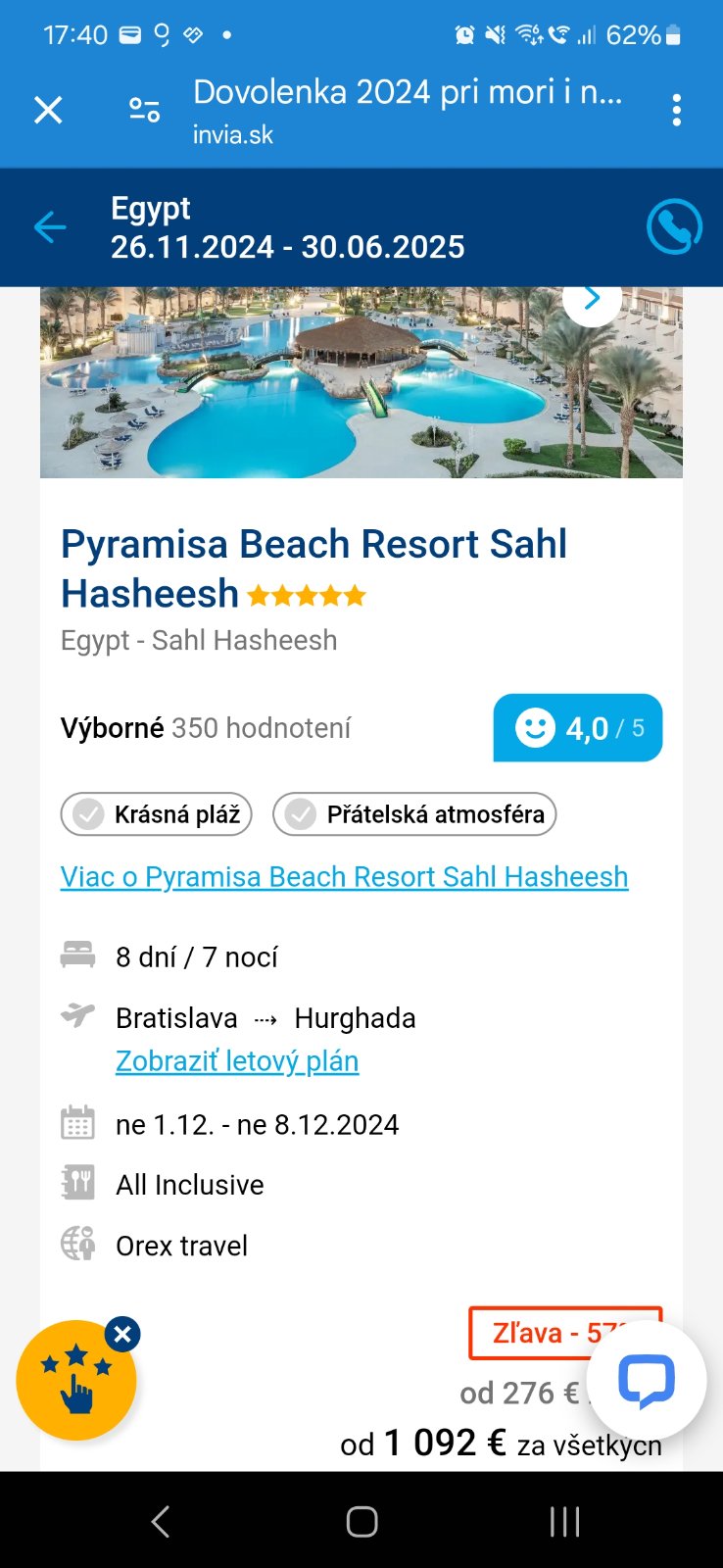Tap the system home button
723x1568 pixels.
(x=361, y=1521)
